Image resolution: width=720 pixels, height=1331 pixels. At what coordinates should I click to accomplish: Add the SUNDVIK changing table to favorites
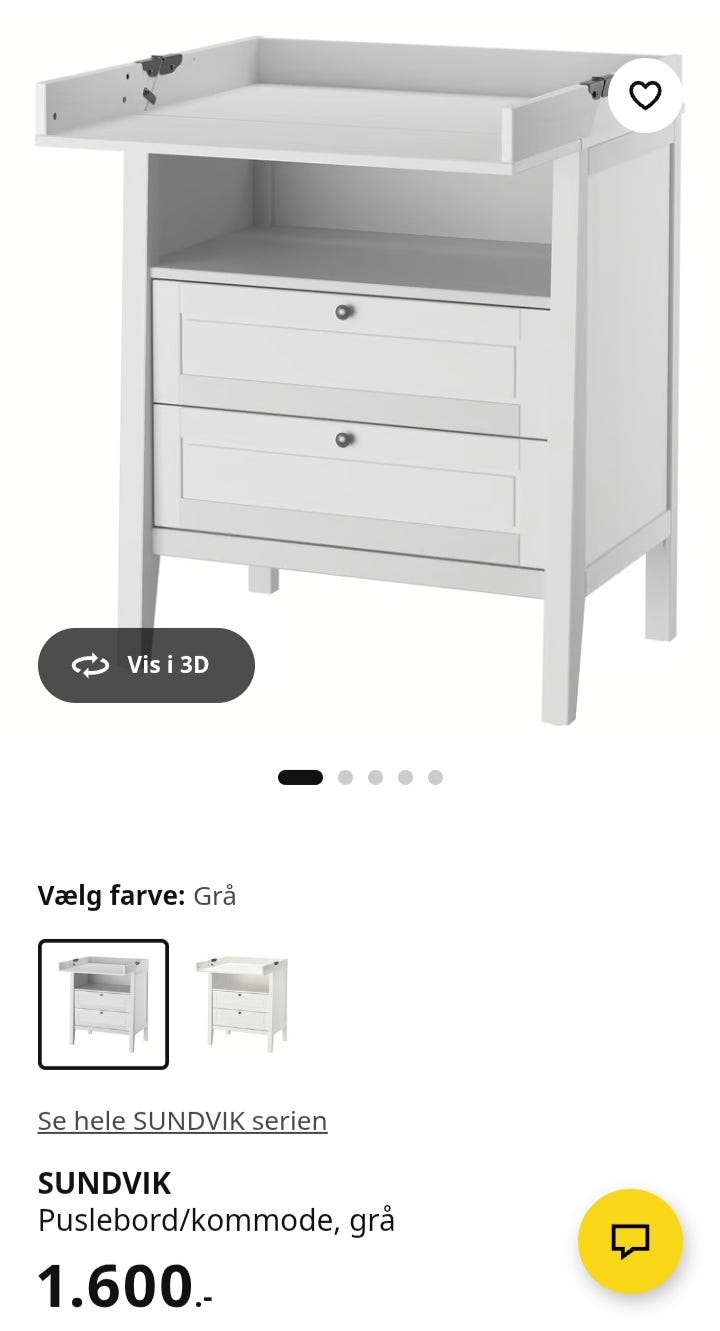click(x=644, y=96)
